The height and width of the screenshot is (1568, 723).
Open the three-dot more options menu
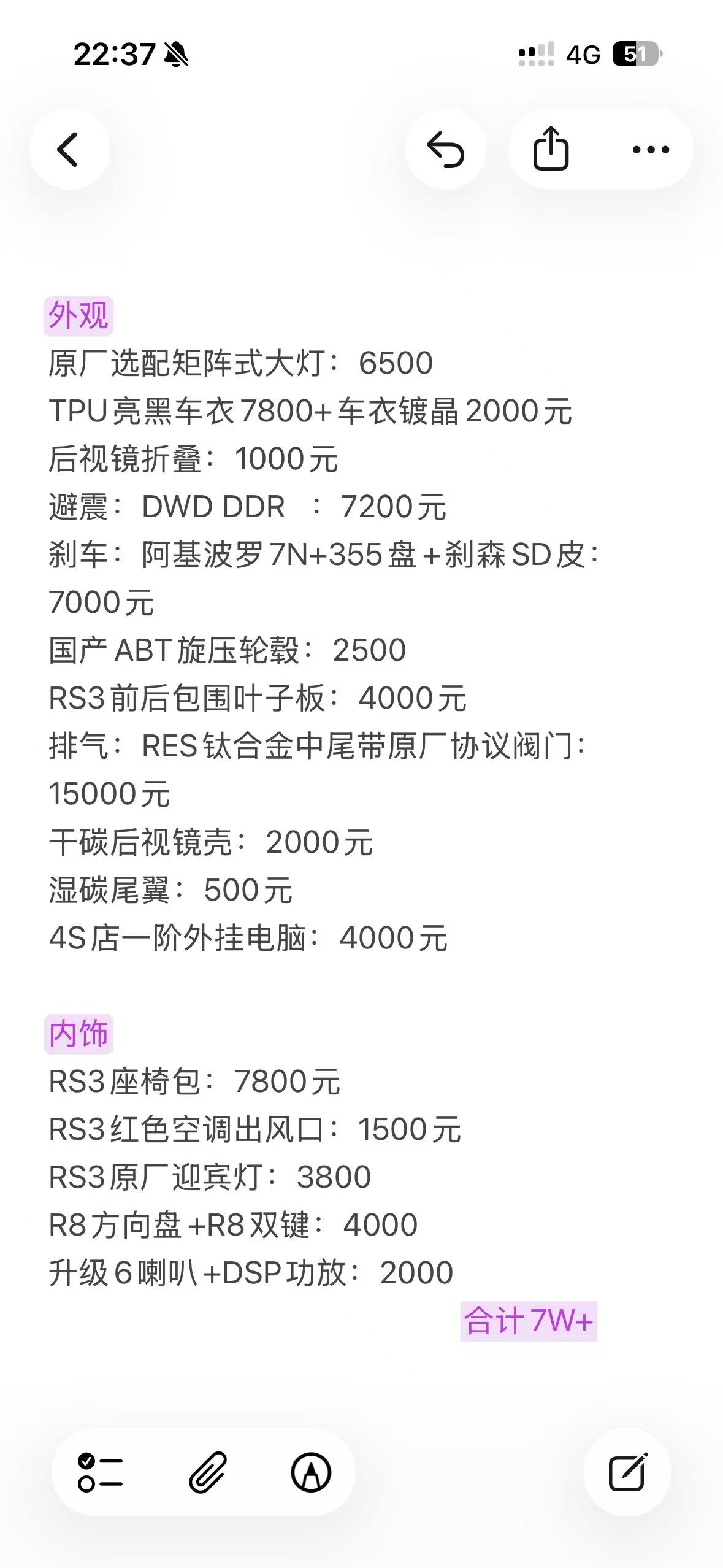(x=651, y=149)
